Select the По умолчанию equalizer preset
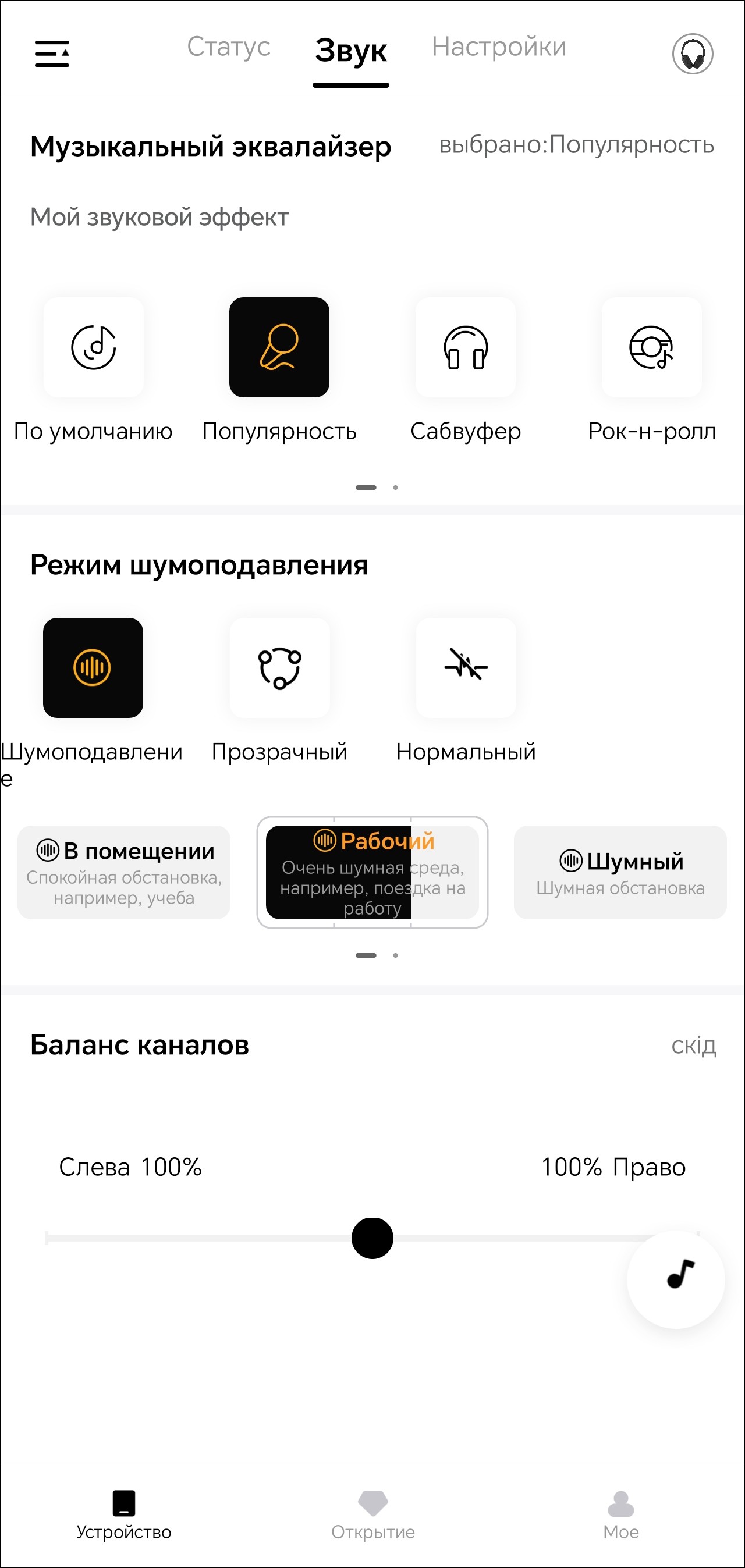The image size is (745, 1568). (93, 347)
